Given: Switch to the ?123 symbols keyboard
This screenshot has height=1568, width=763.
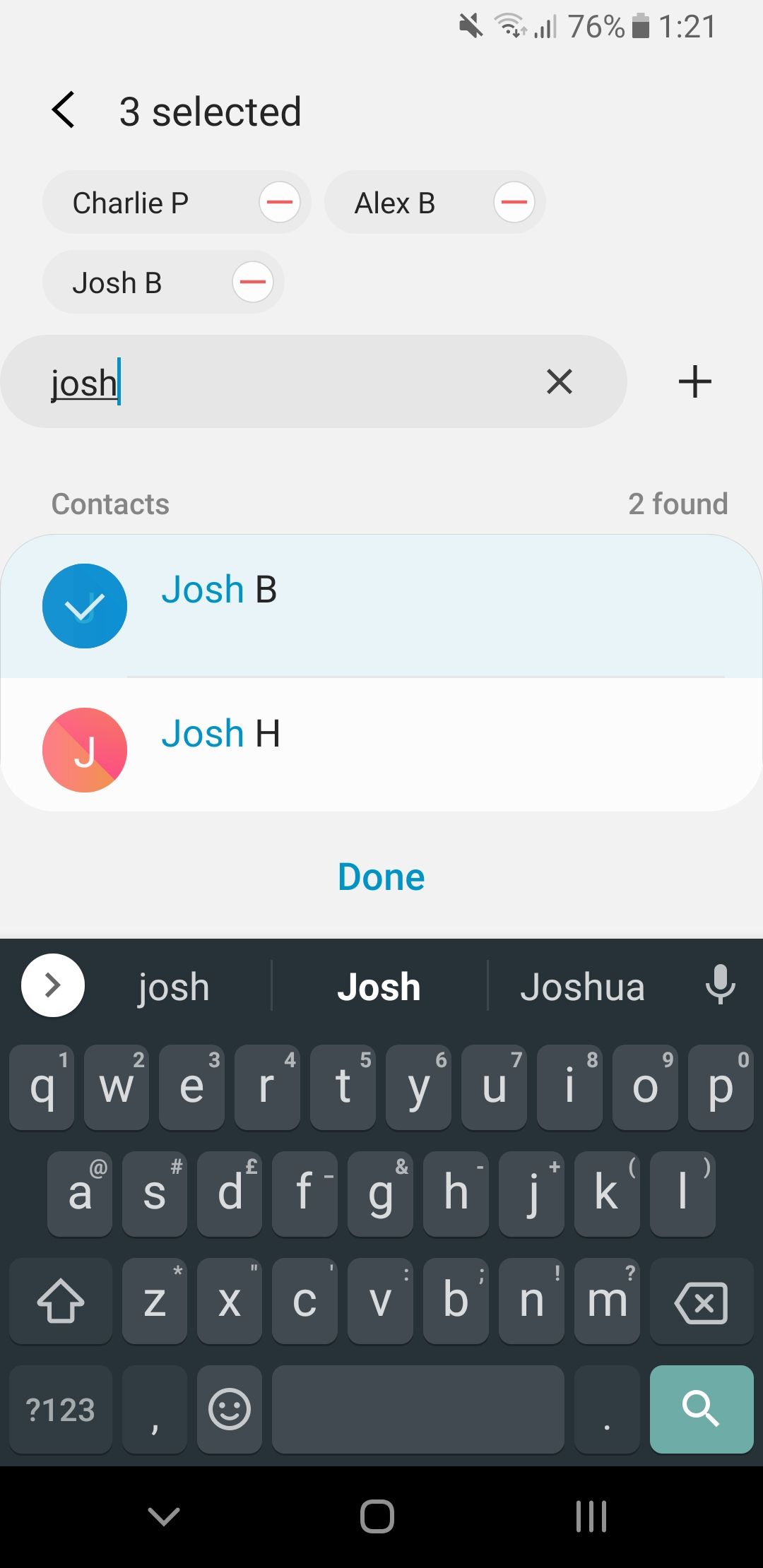Looking at the screenshot, I should pyautogui.click(x=61, y=1409).
